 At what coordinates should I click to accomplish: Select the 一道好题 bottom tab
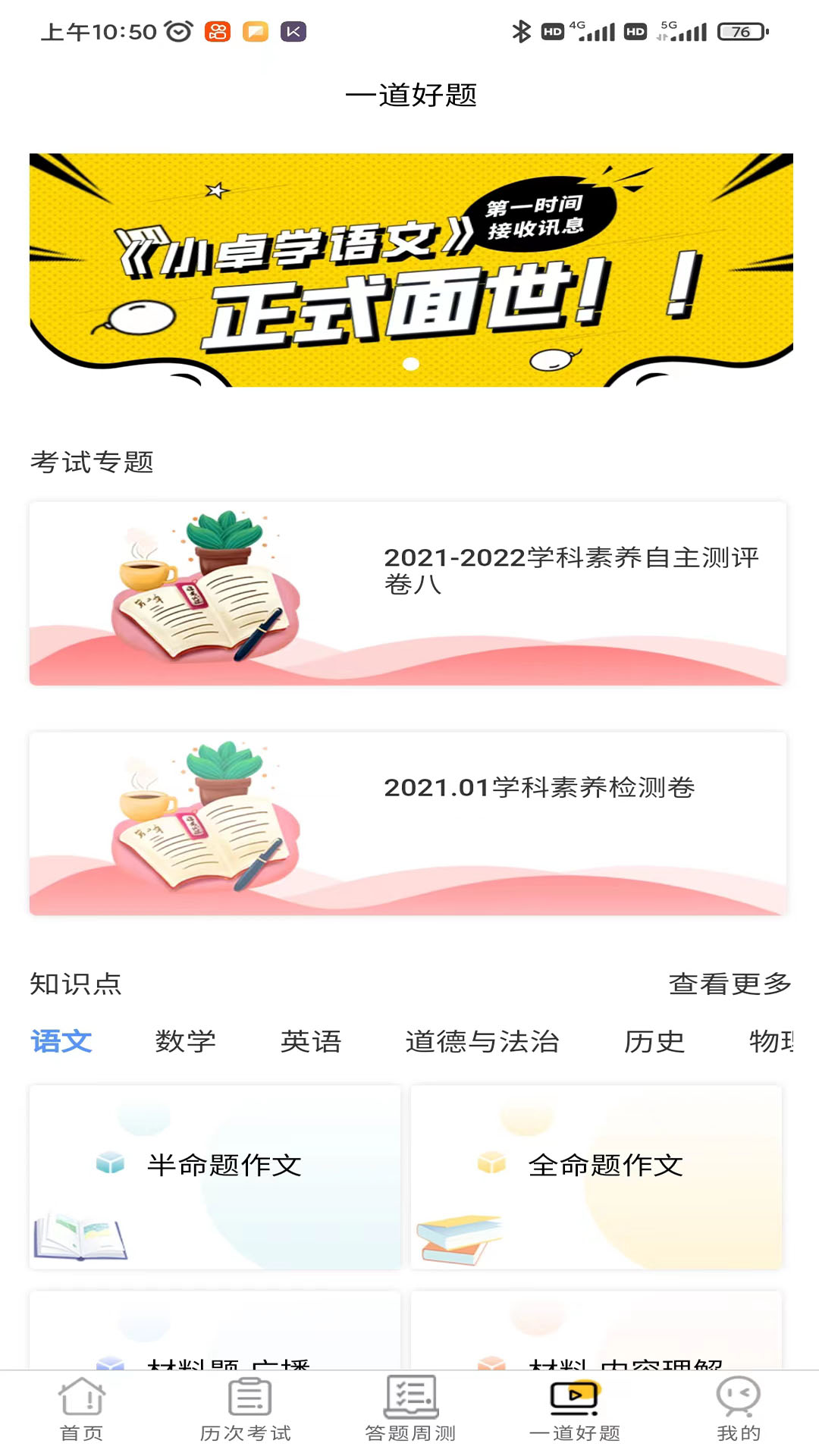[575, 1410]
